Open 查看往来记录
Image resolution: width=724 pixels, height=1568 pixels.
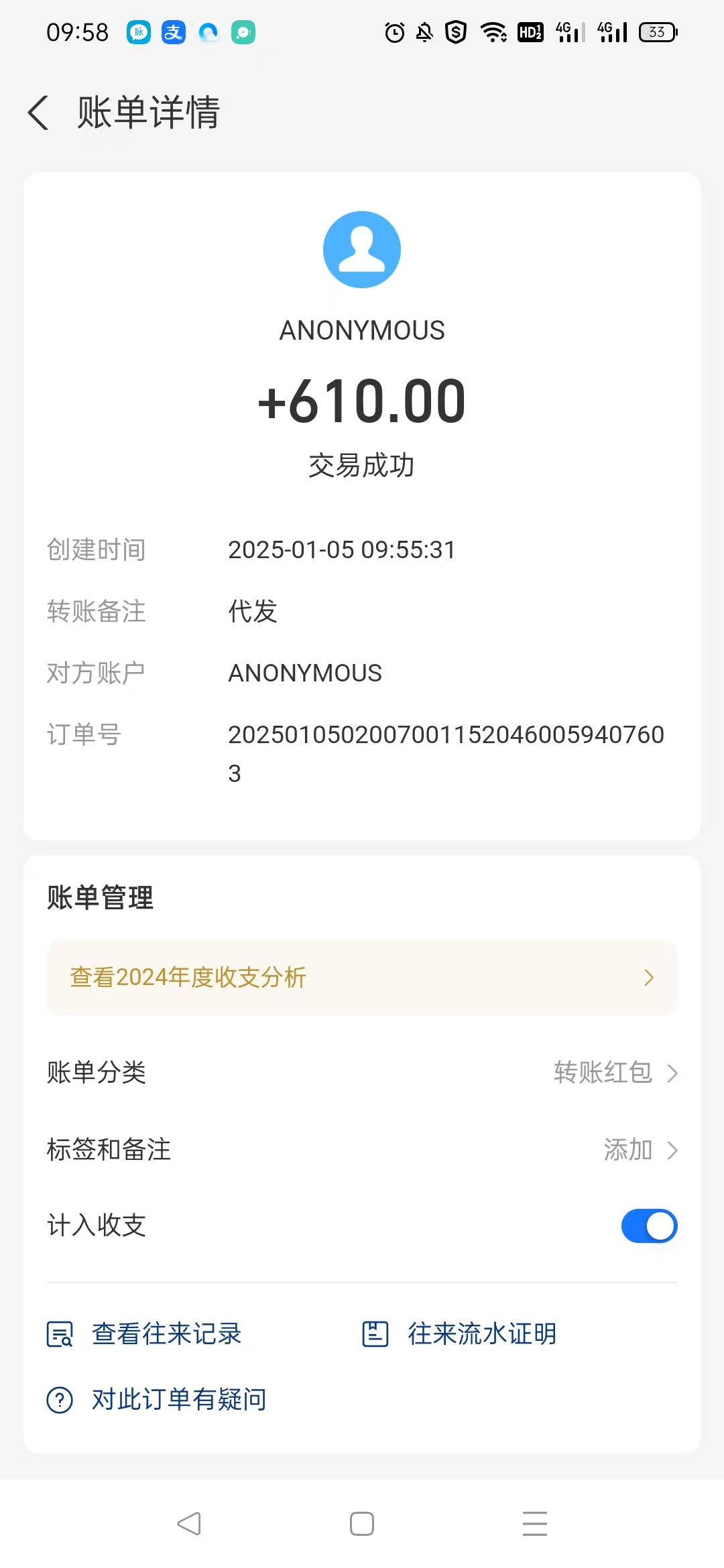tap(144, 1333)
